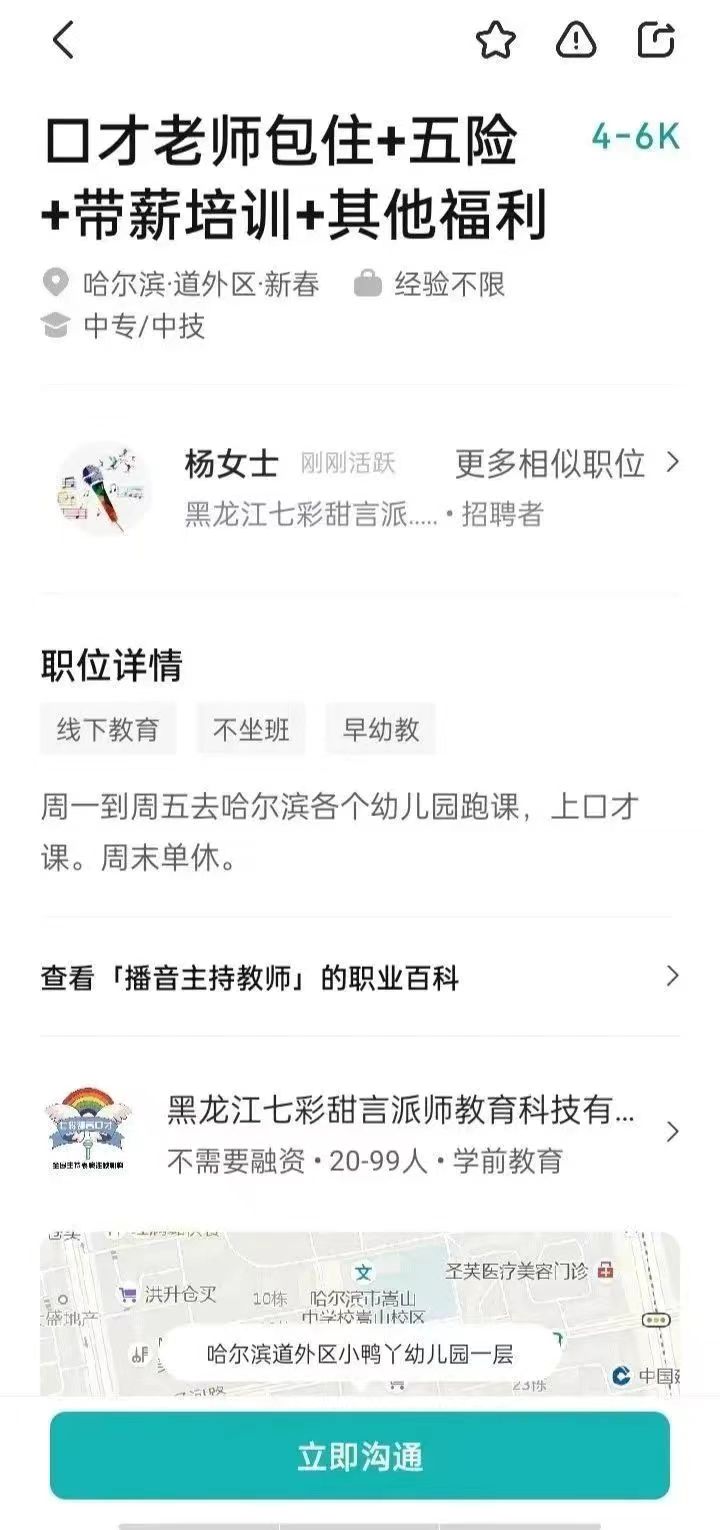The height and width of the screenshot is (1530, 720).
Task: Share this job posting
Action: (657, 41)
